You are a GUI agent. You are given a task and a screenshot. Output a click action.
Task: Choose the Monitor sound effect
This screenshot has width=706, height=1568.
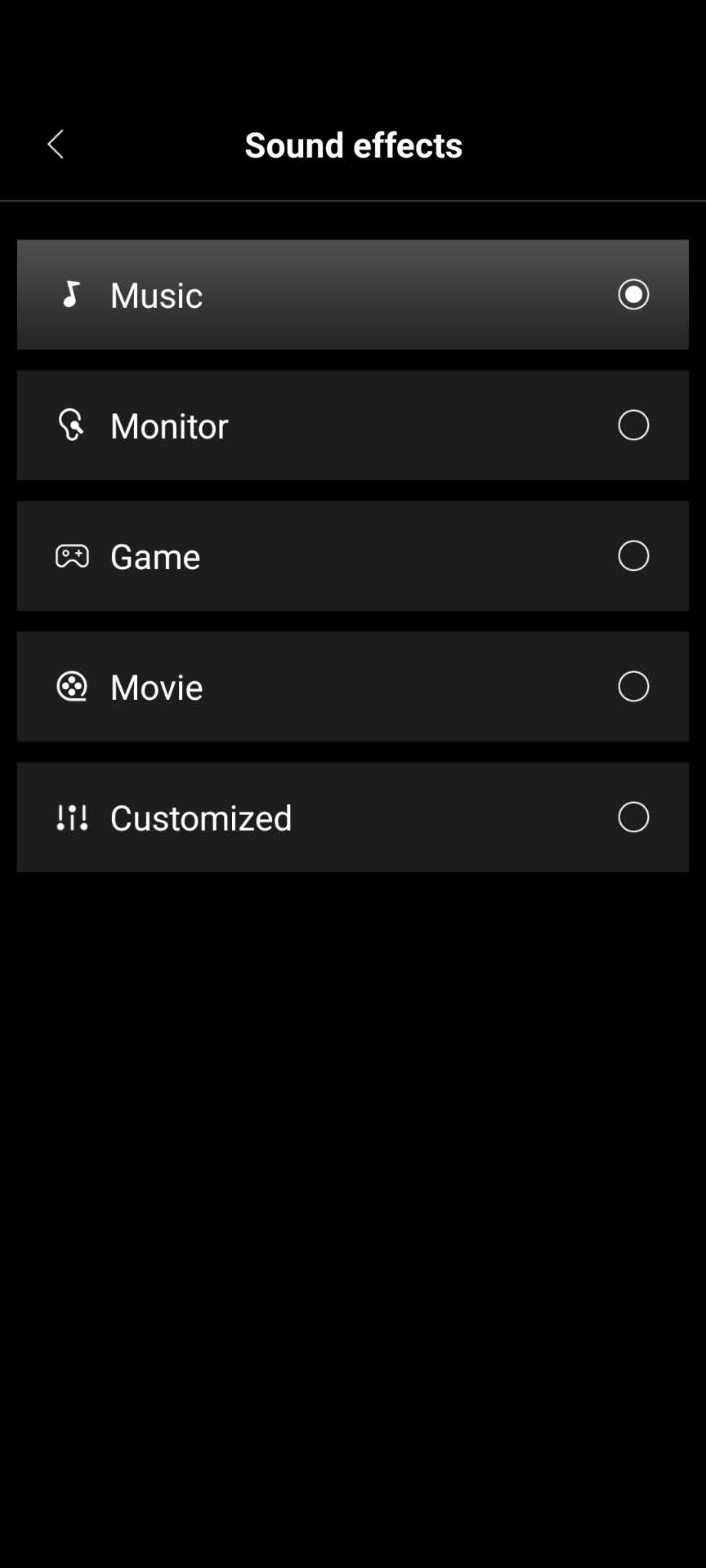pos(352,425)
